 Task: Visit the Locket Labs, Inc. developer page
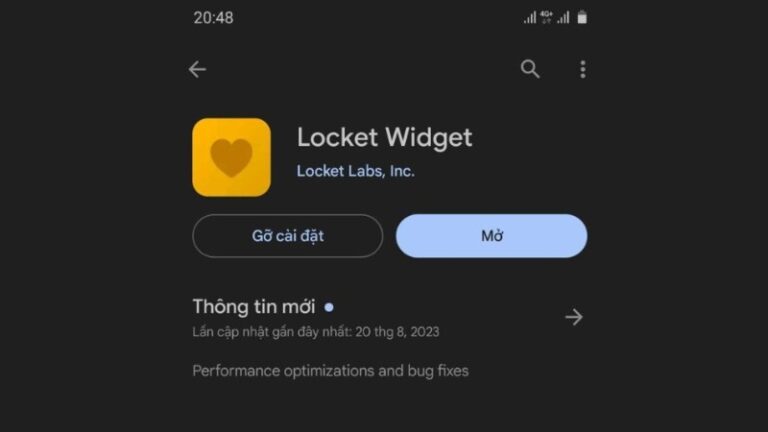[x=355, y=171]
